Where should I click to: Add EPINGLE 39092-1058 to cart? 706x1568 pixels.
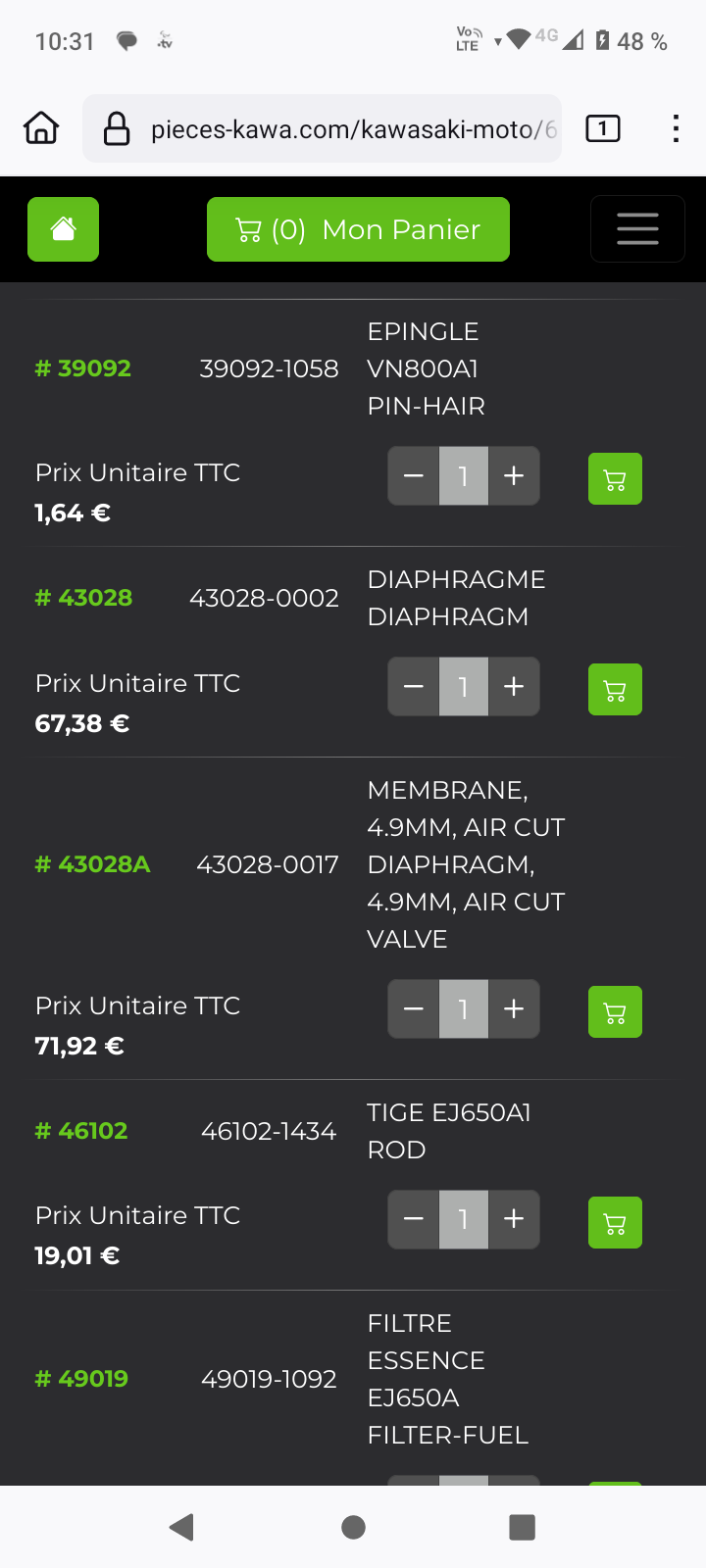615,479
